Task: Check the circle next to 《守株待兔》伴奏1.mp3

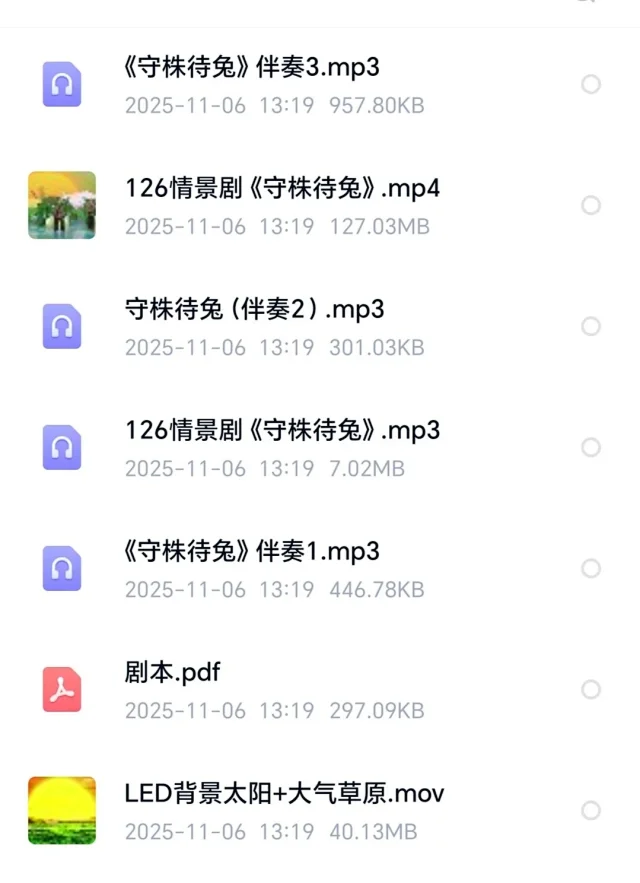Action: click(x=591, y=568)
